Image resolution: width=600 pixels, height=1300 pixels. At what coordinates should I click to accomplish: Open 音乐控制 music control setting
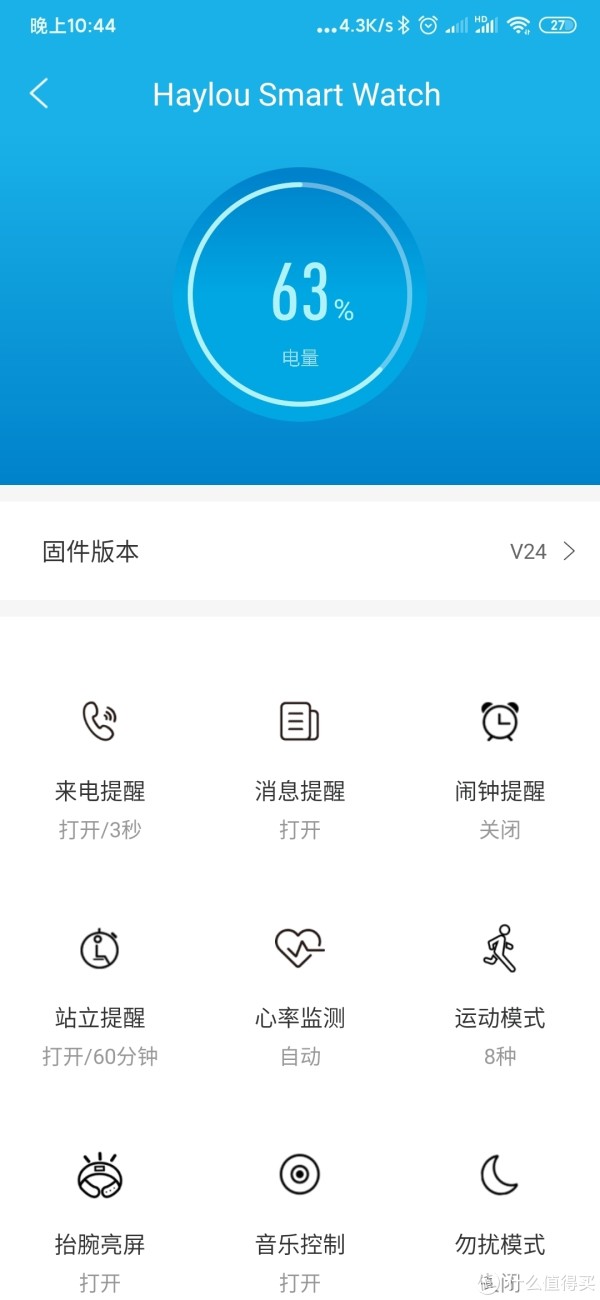300,1222
